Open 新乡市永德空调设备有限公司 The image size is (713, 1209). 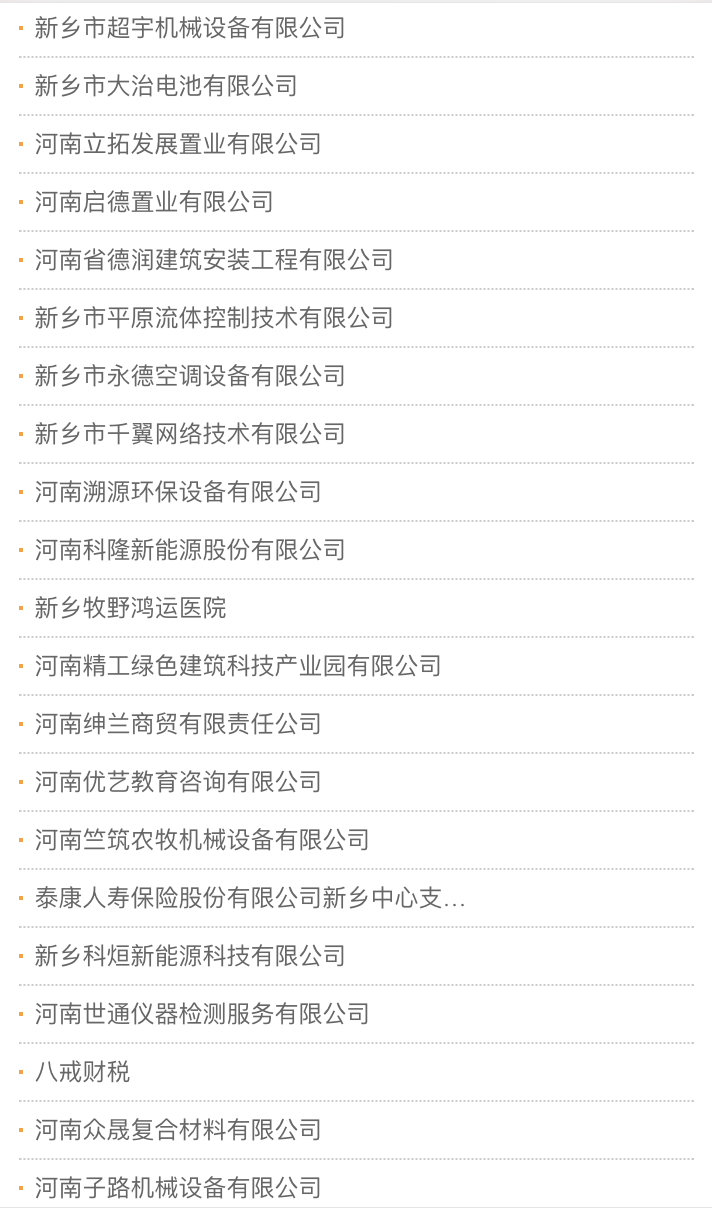[190, 376]
